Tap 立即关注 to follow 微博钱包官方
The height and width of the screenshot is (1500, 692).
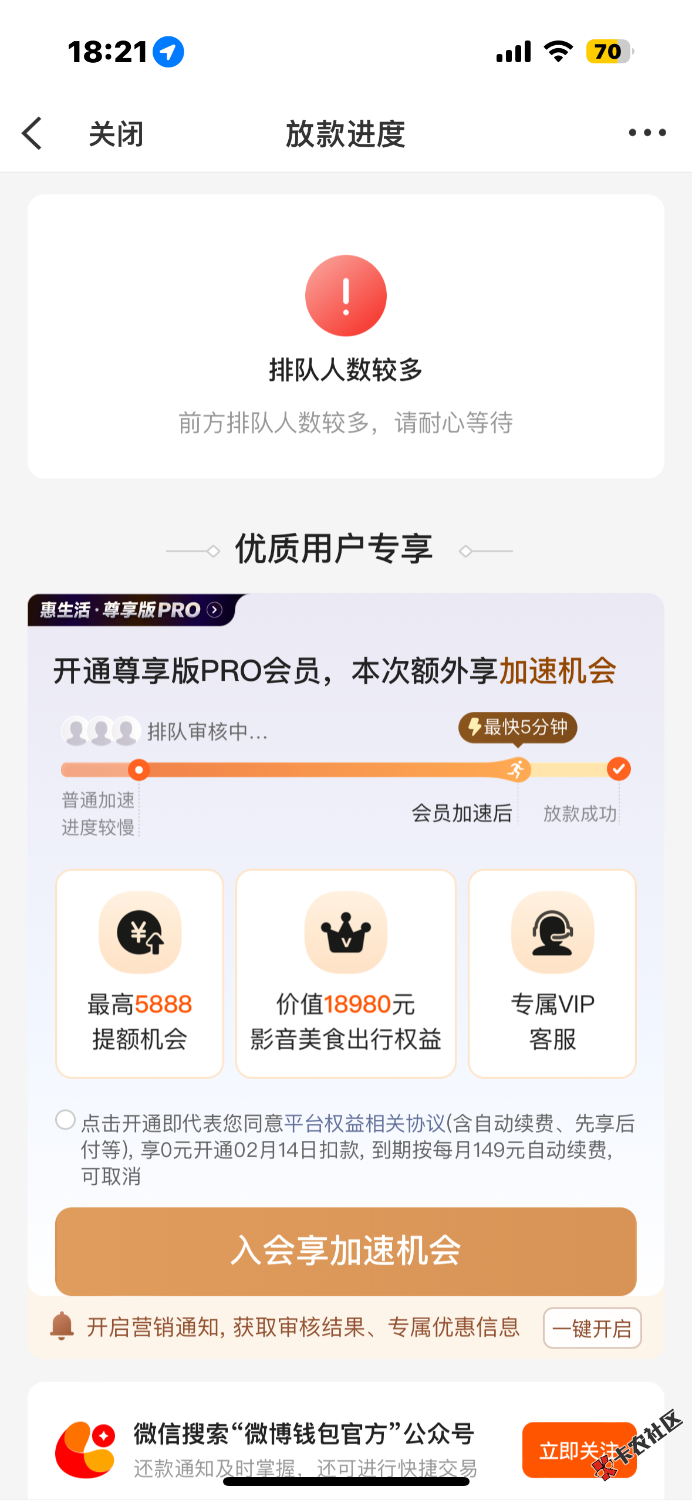(578, 1450)
